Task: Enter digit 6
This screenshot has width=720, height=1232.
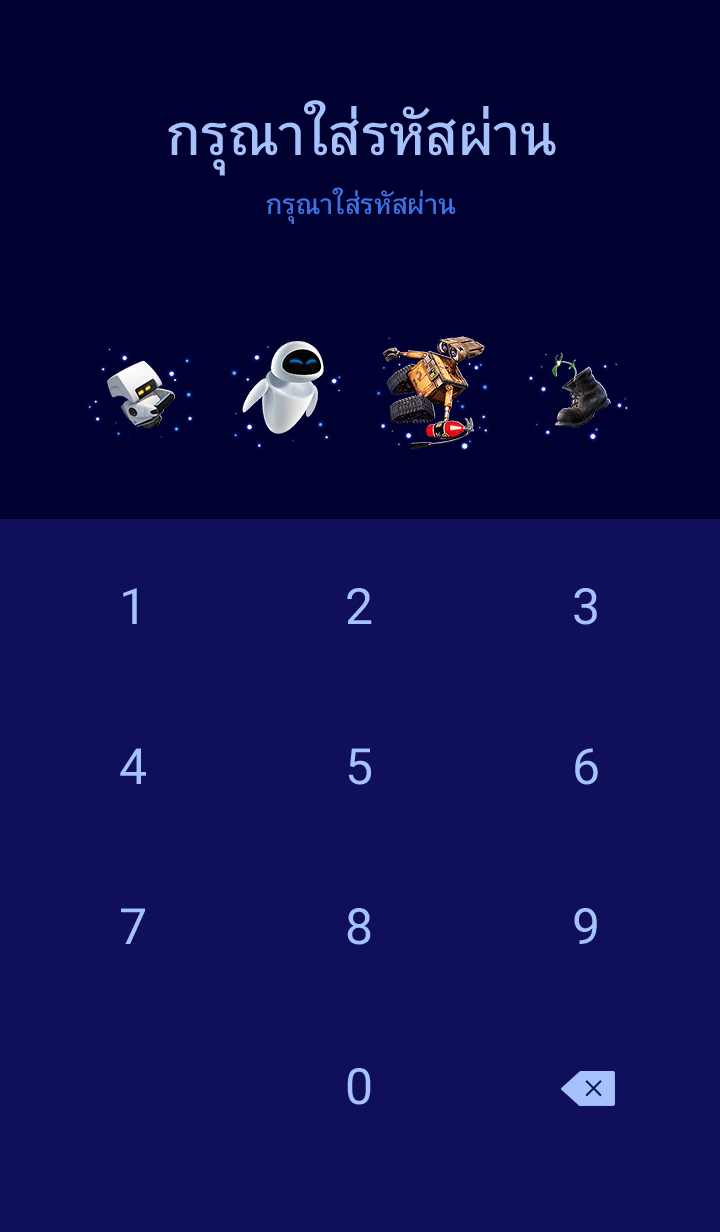Action: (586, 767)
